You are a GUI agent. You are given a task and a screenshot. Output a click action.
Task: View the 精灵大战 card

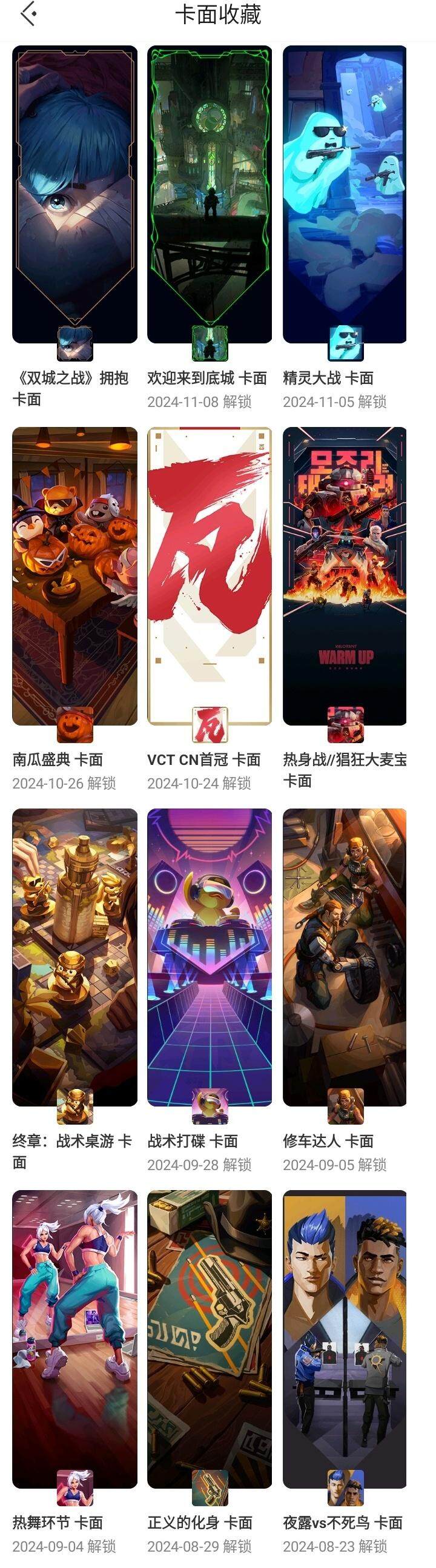345,195
